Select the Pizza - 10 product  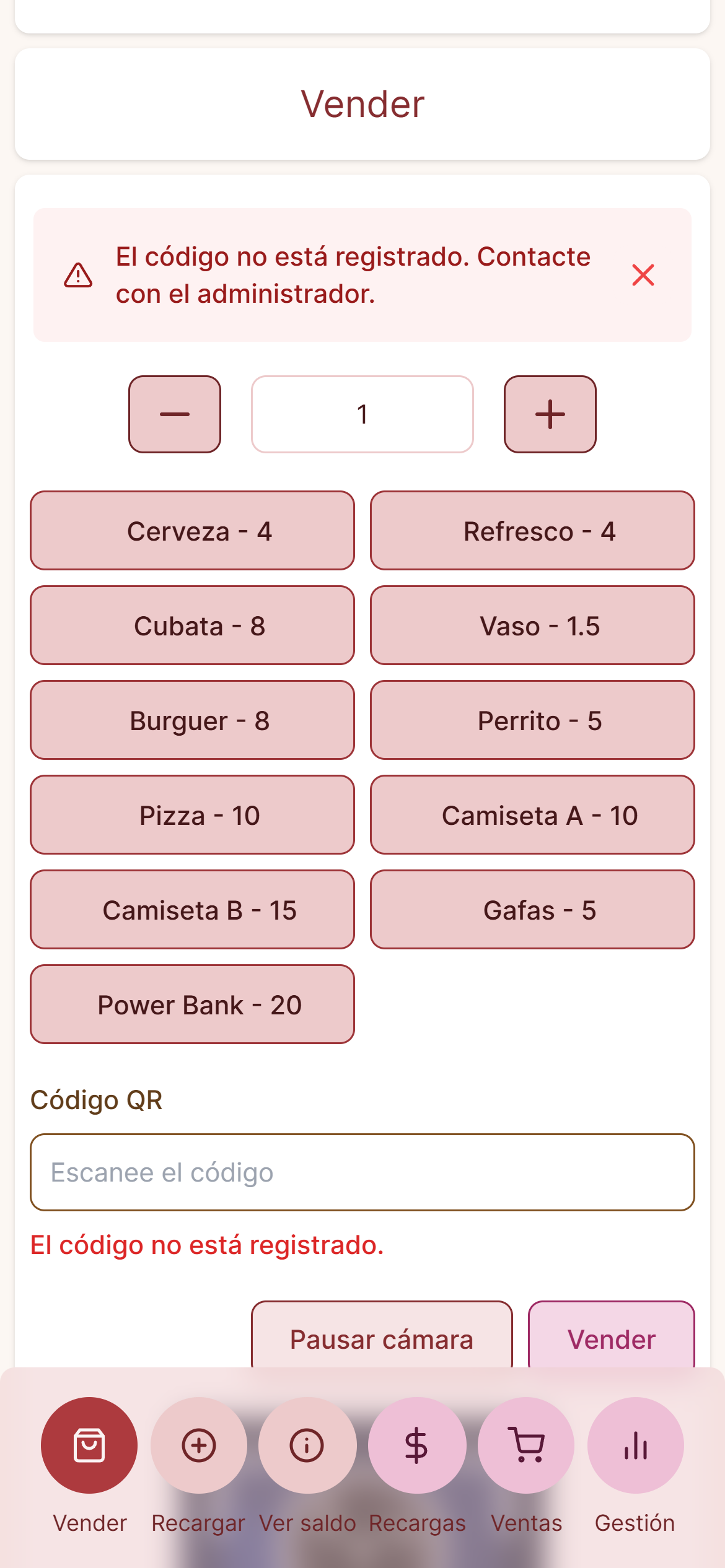tap(193, 815)
